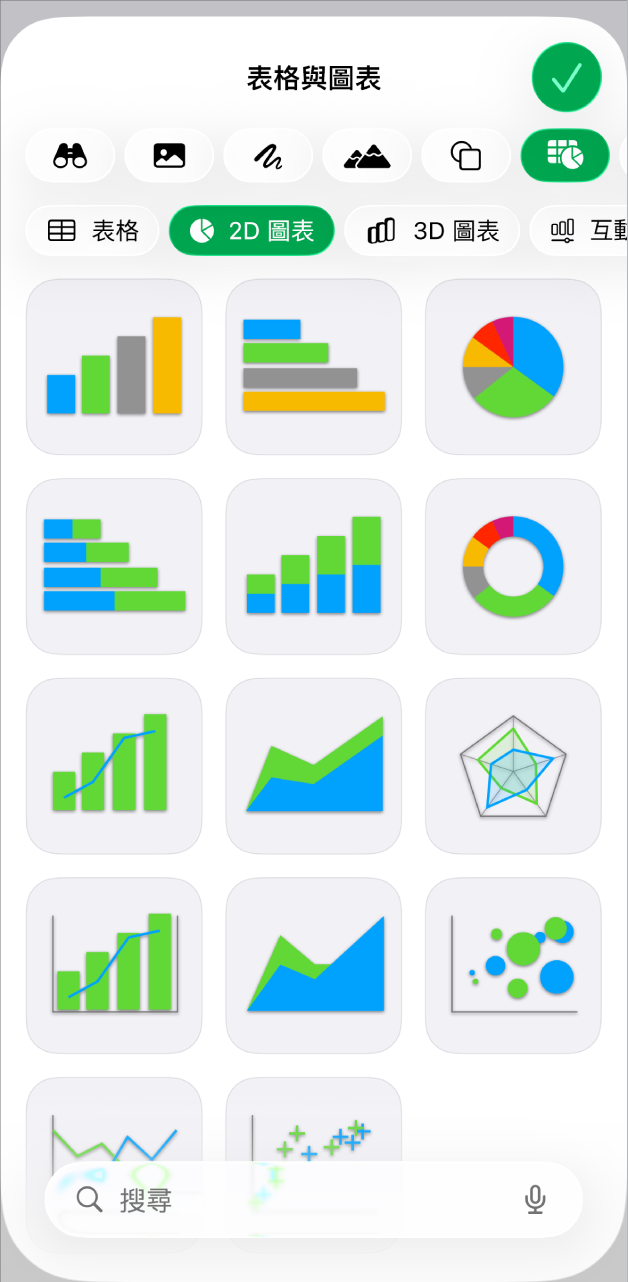Choose the donut chart

(513, 566)
